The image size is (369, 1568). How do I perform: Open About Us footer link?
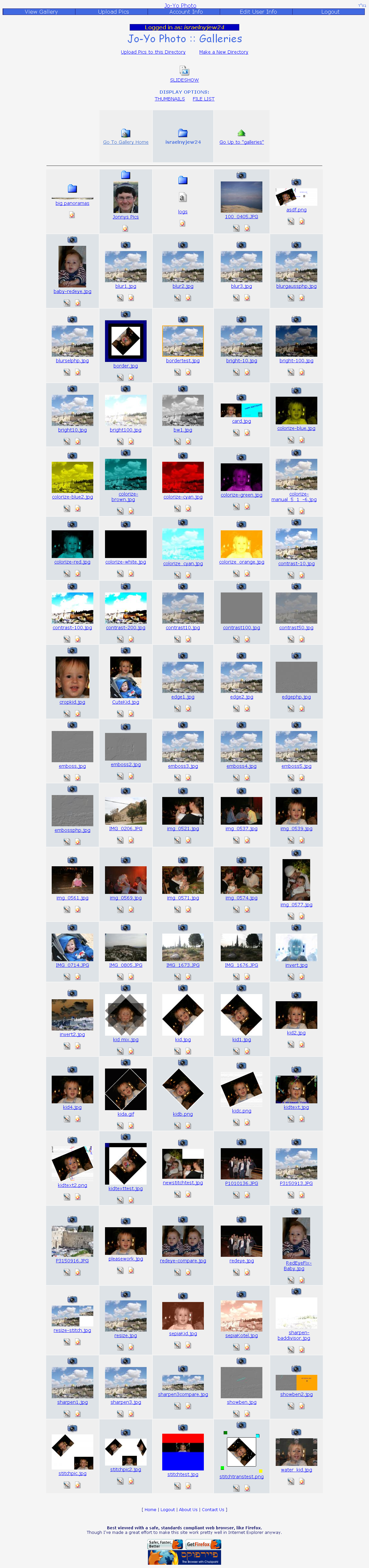tap(188, 1509)
